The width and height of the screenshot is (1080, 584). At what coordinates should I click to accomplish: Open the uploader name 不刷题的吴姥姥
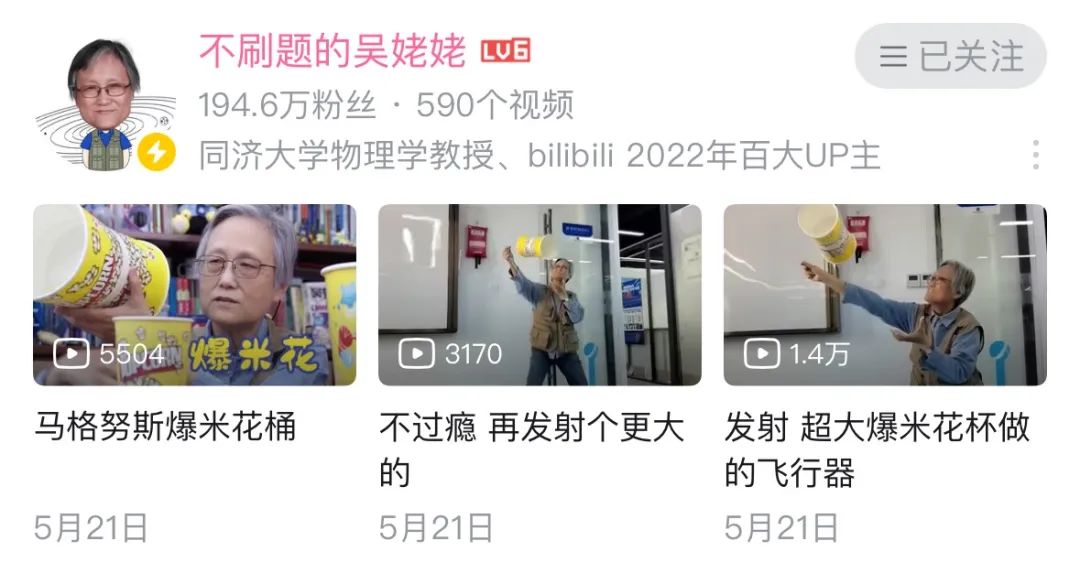point(332,52)
